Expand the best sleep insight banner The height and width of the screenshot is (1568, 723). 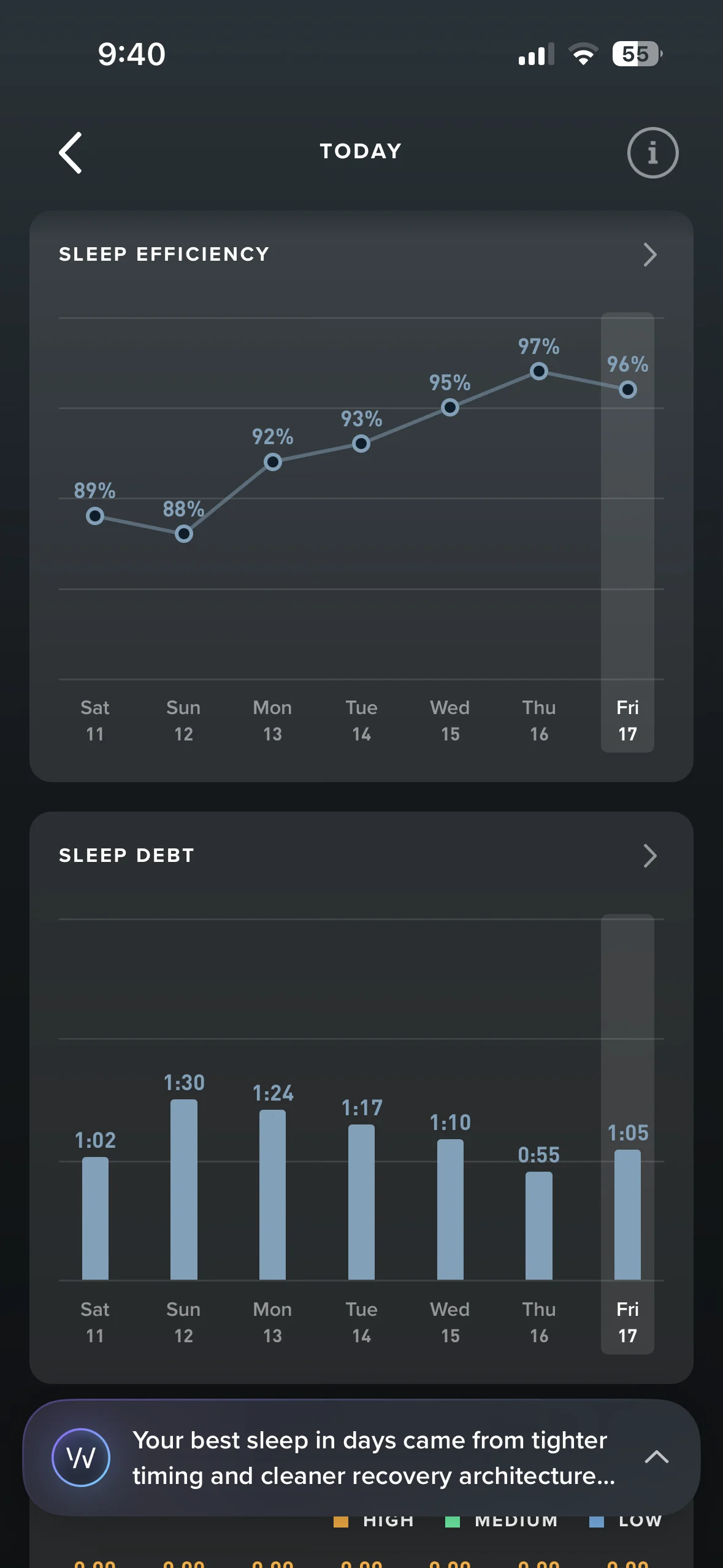pyautogui.click(x=656, y=1457)
